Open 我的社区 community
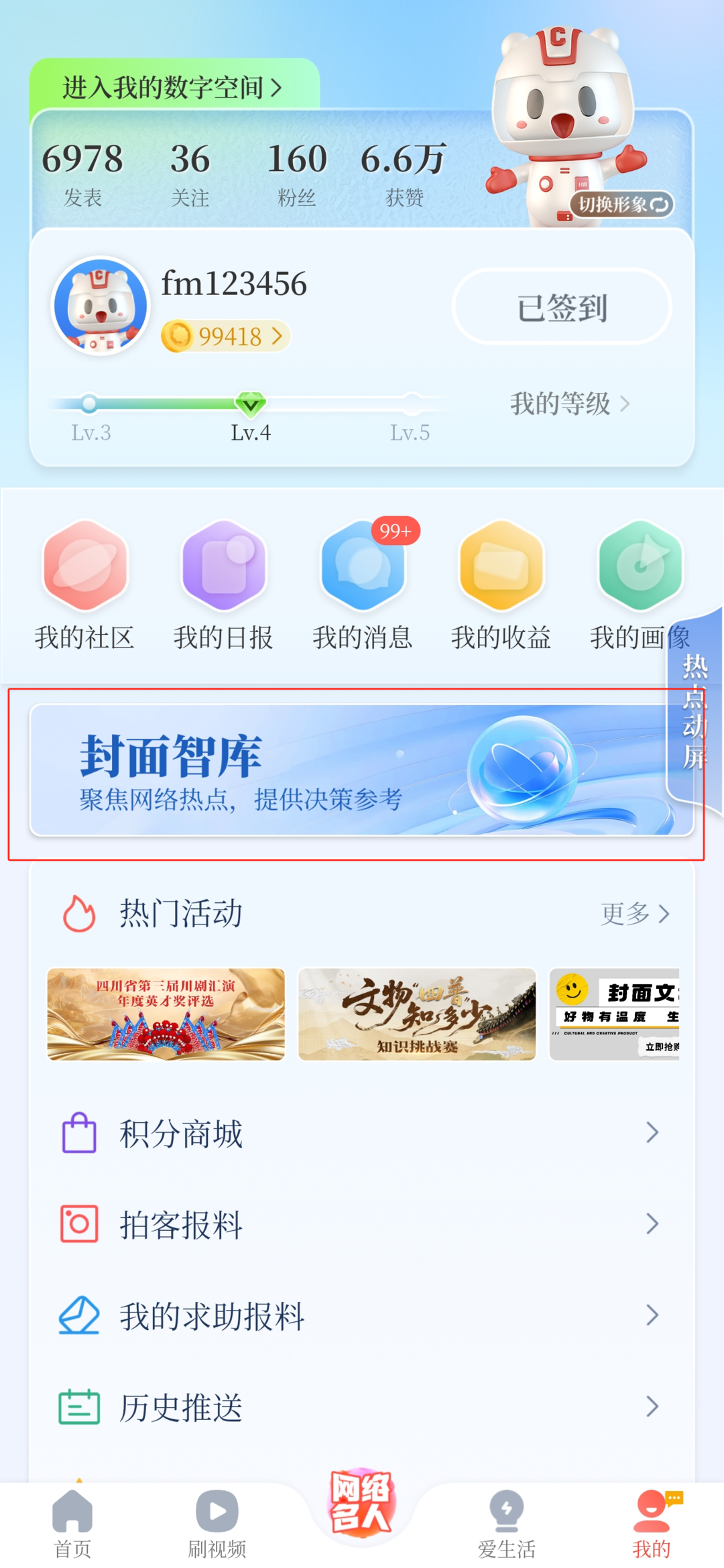 (84, 585)
